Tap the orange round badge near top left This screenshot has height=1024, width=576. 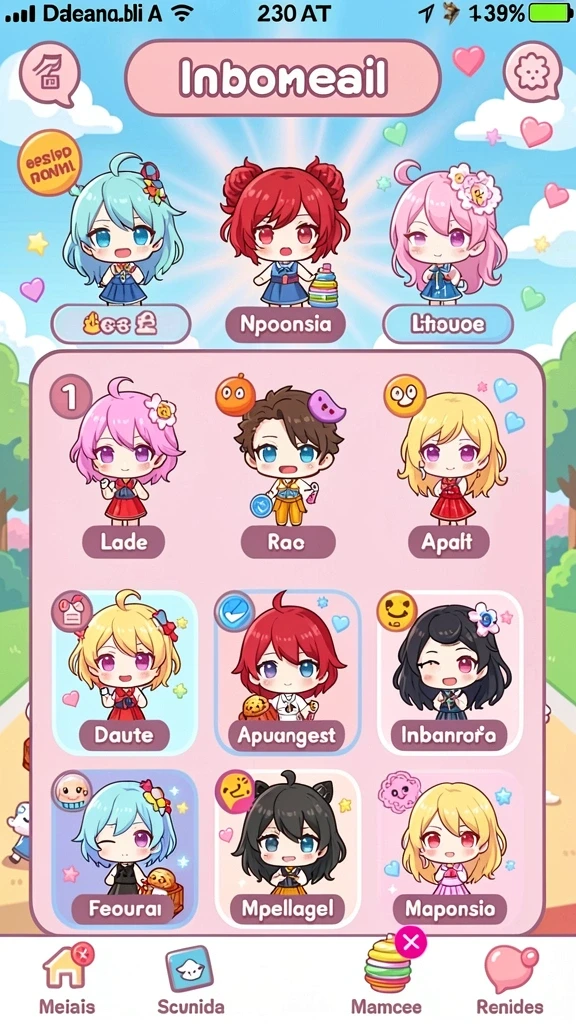point(50,163)
